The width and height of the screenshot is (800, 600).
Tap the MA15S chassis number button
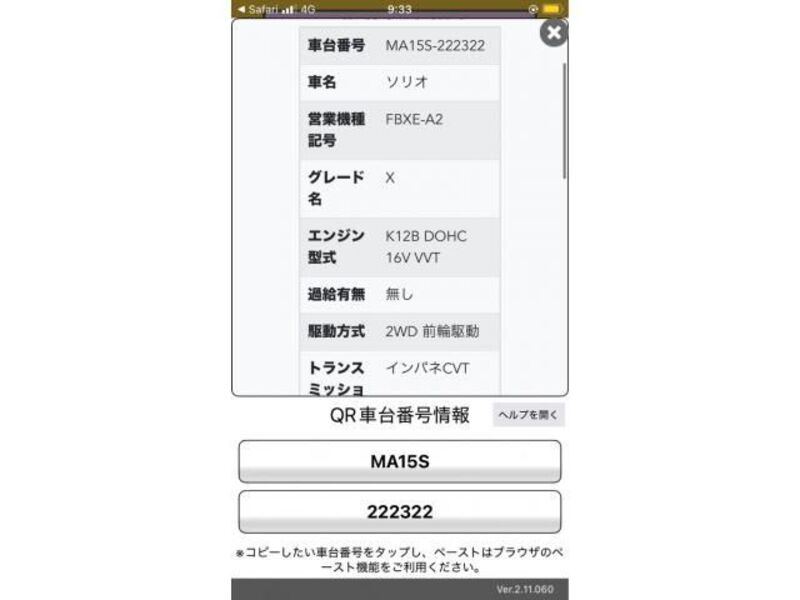click(x=399, y=462)
